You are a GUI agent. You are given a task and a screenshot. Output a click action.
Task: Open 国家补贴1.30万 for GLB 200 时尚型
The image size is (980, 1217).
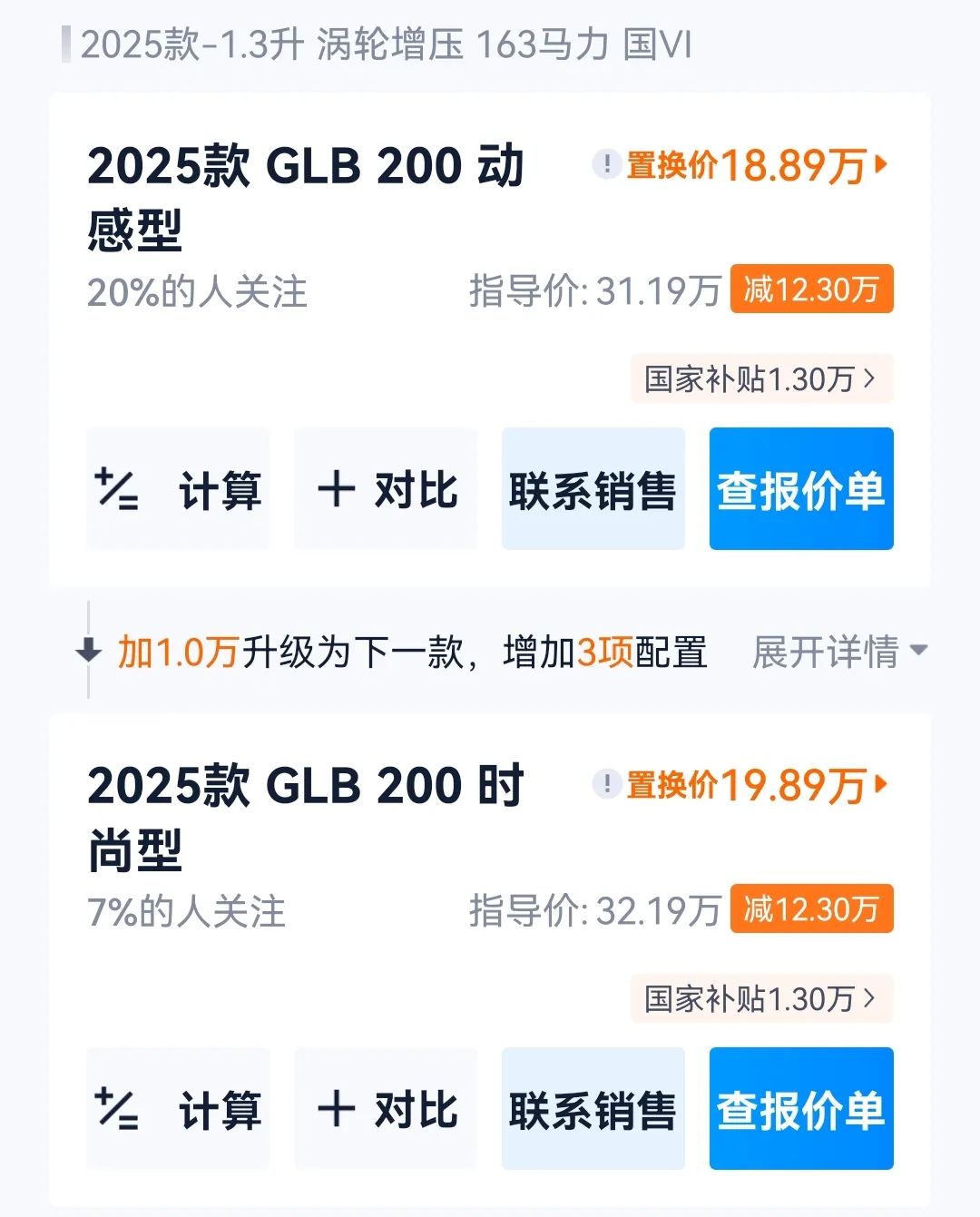[760, 998]
